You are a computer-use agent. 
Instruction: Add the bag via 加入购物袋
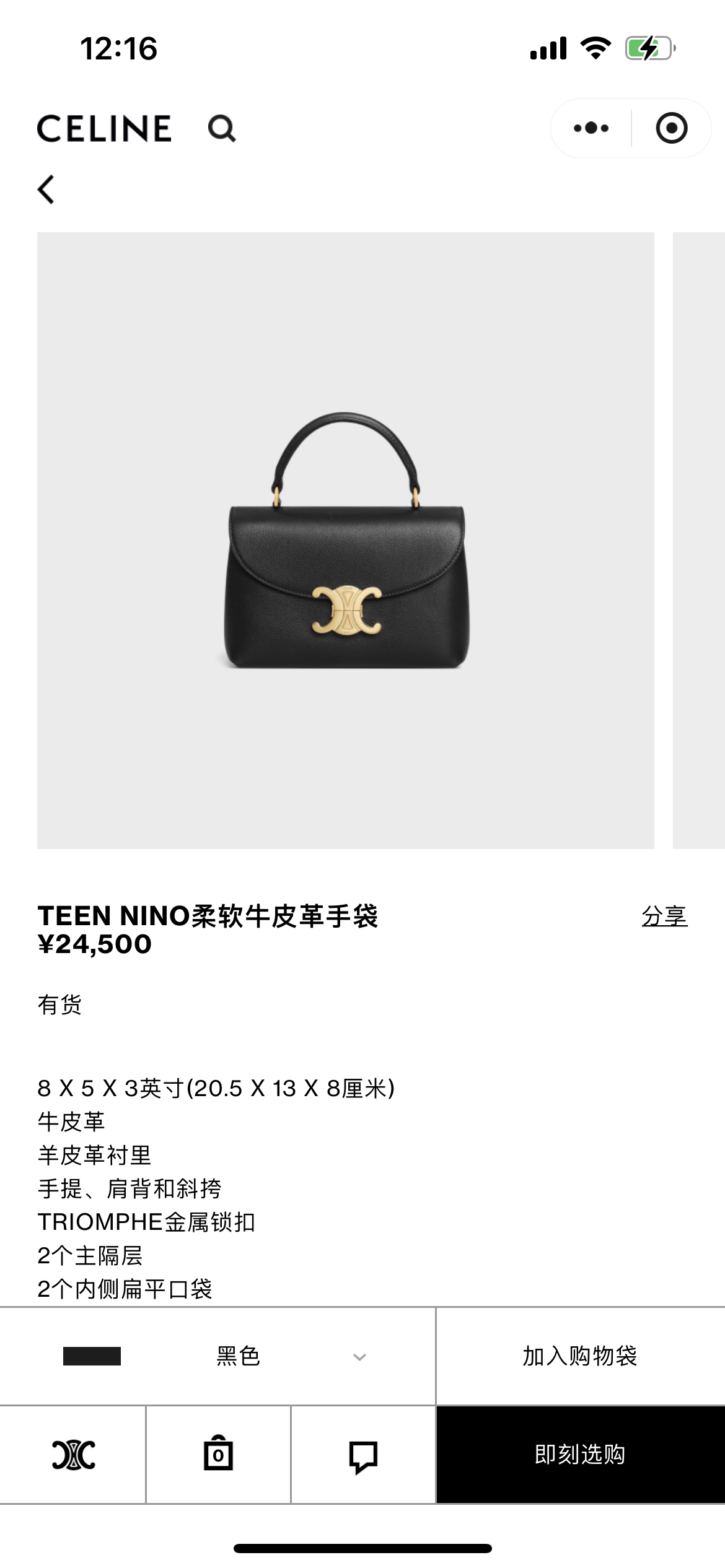580,1356
